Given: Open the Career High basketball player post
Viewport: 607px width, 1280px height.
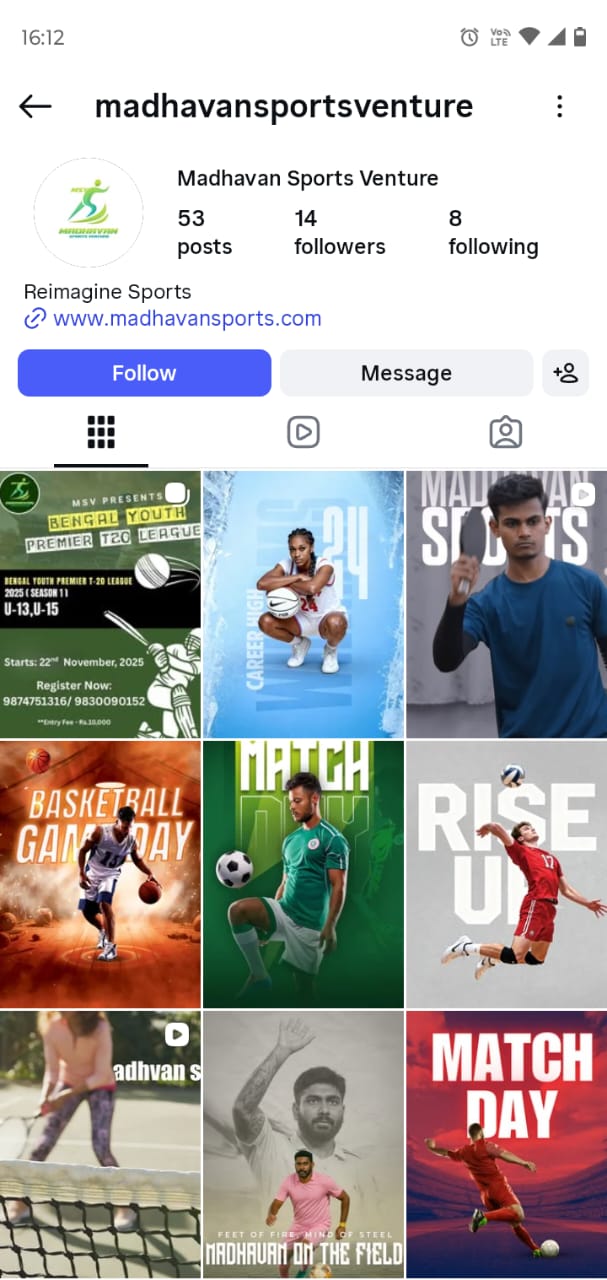Looking at the screenshot, I should tap(303, 604).
